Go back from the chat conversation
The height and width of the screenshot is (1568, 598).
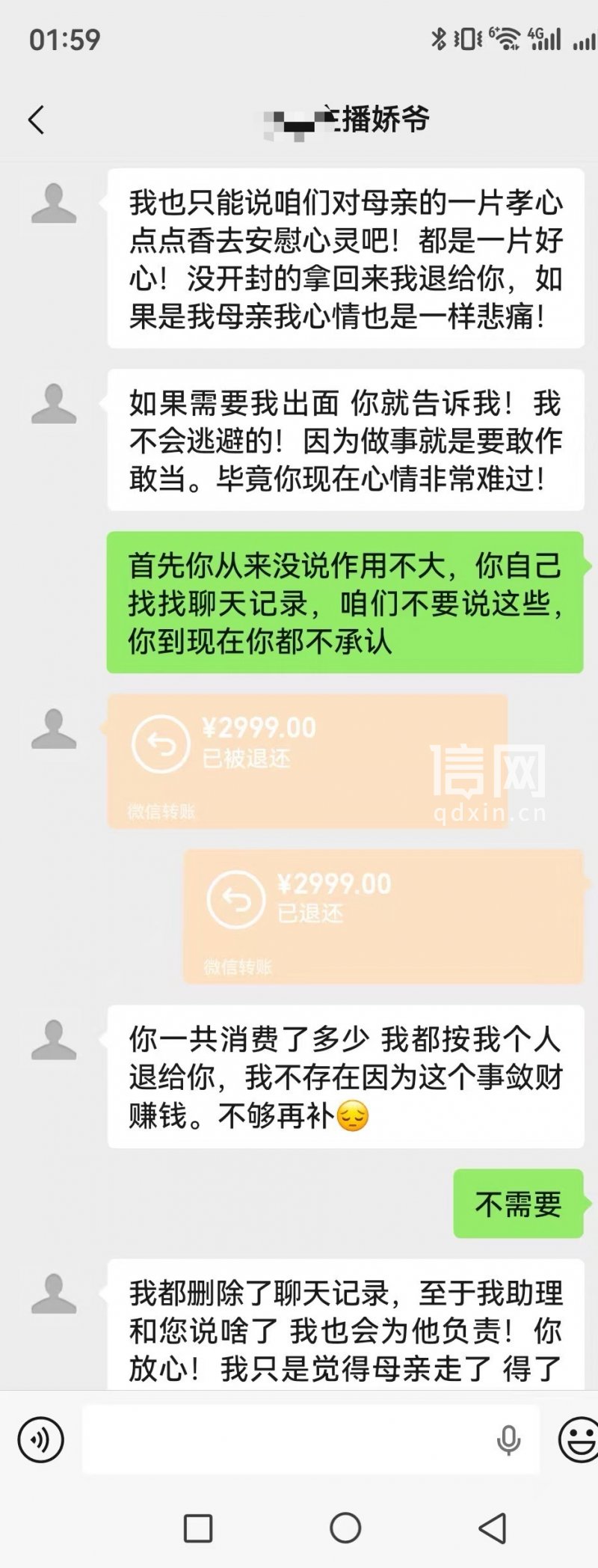point(36,120)
